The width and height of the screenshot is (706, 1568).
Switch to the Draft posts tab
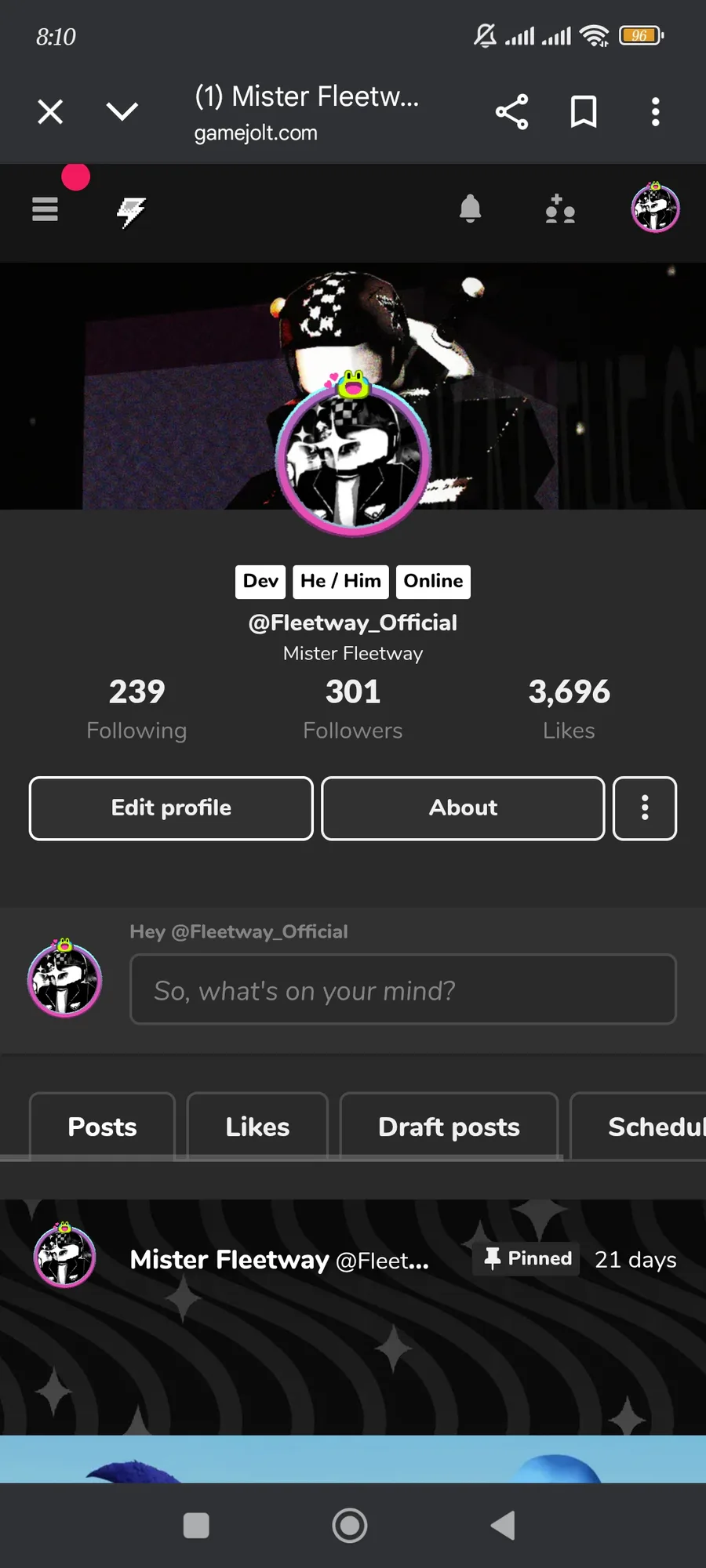449,1127
